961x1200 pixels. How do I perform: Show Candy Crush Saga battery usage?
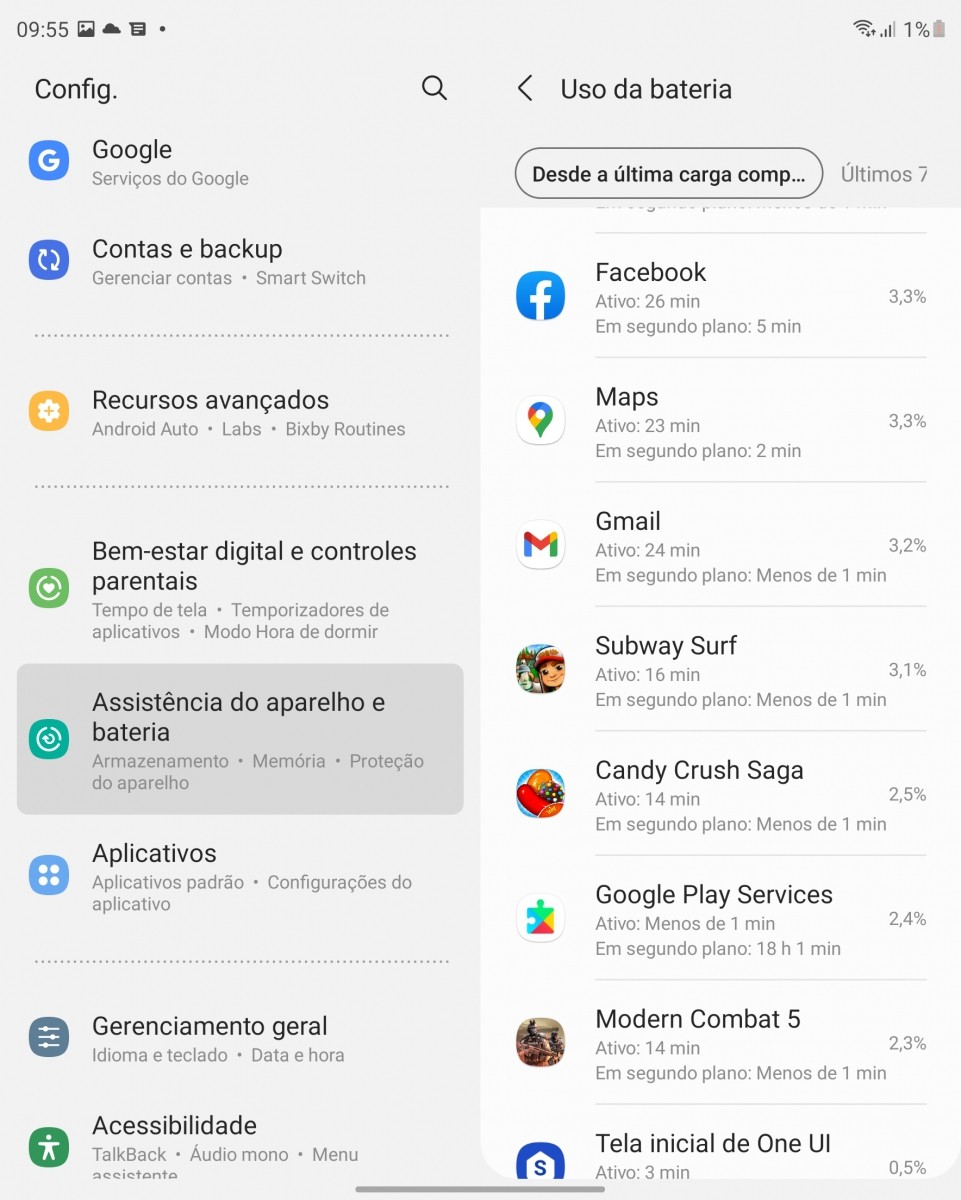(x=720, y=795)
